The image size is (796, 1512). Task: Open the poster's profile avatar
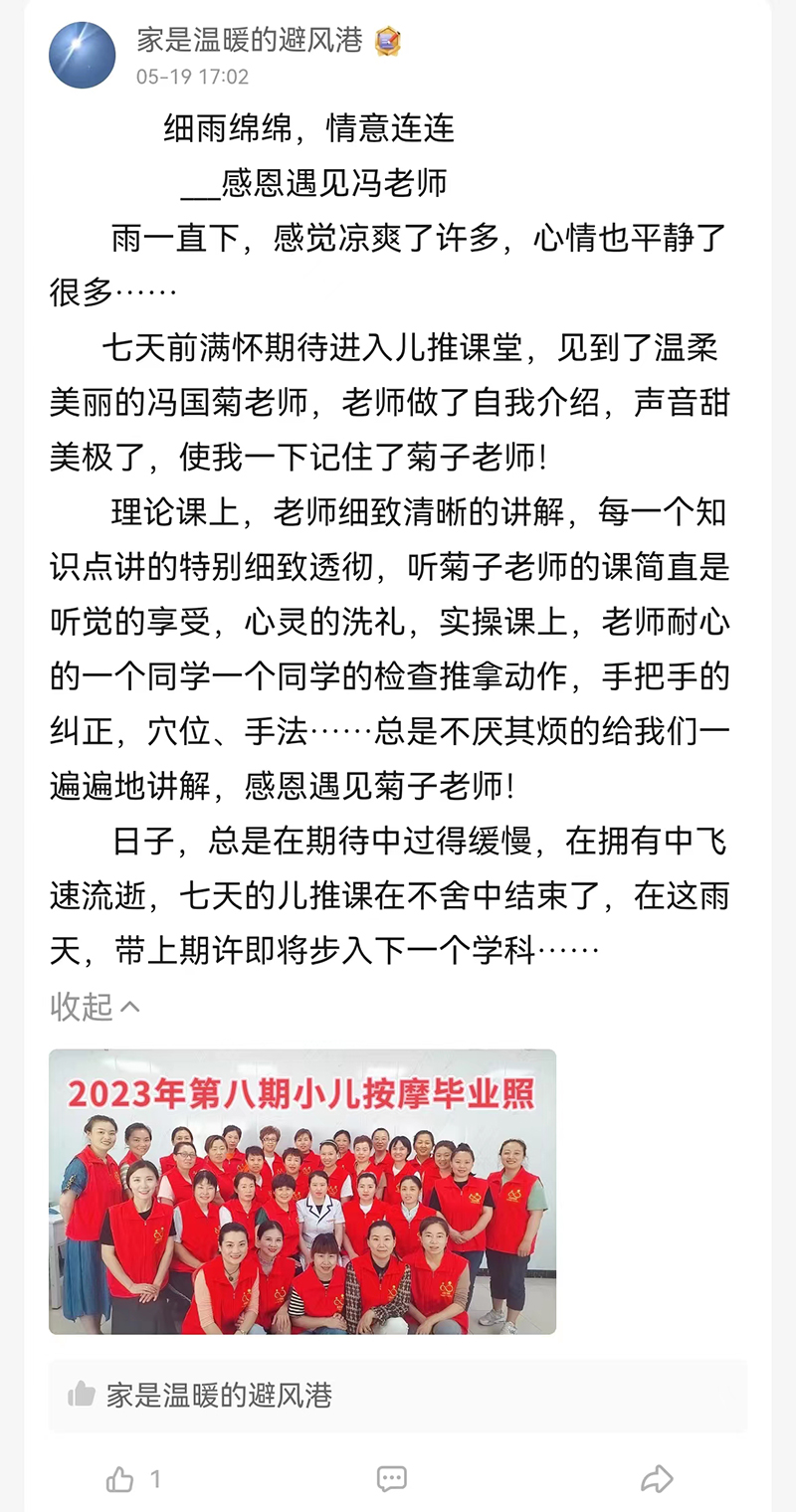tap(83, 55)
